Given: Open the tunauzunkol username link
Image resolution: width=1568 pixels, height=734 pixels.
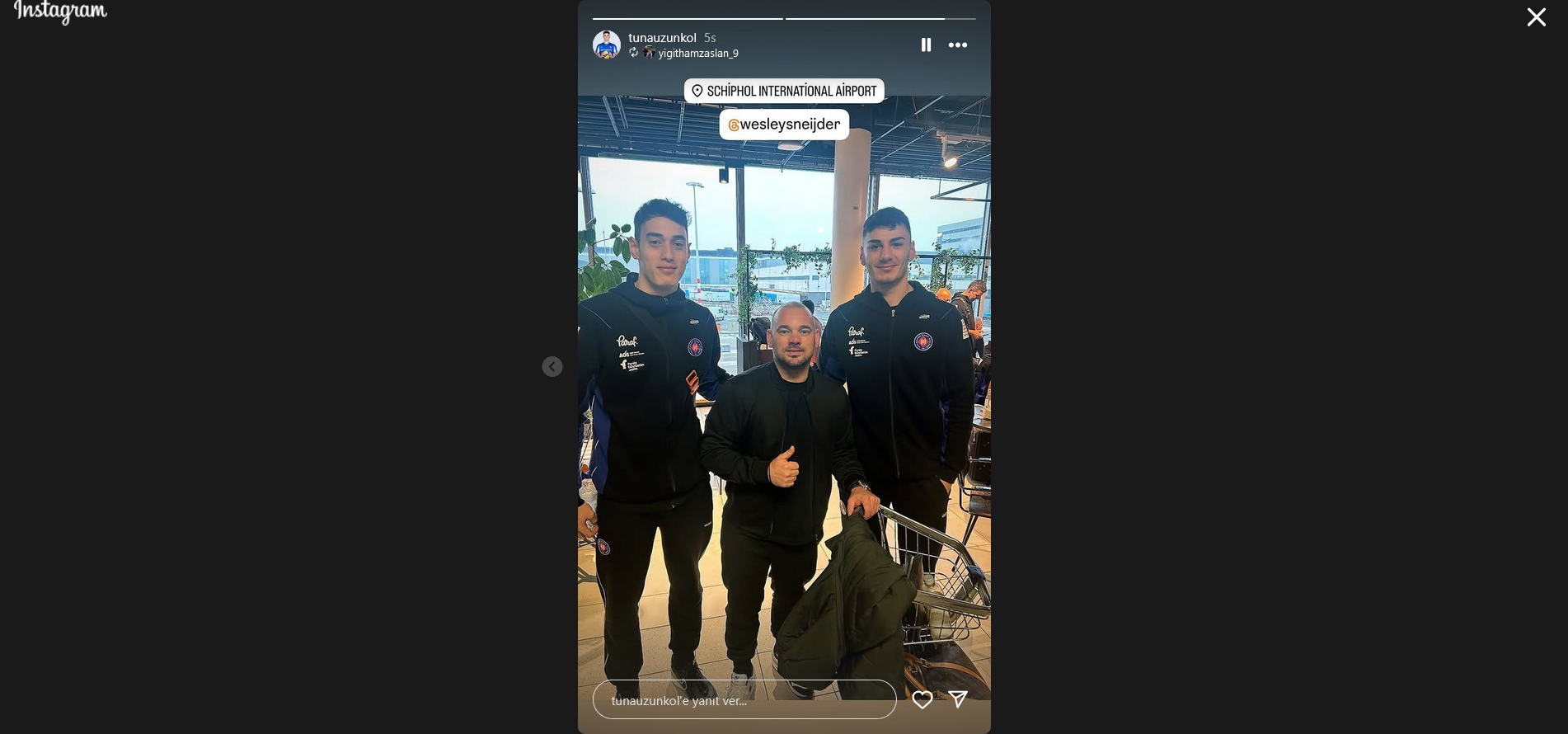Looking at the screenshot, I should click(662, 38).
